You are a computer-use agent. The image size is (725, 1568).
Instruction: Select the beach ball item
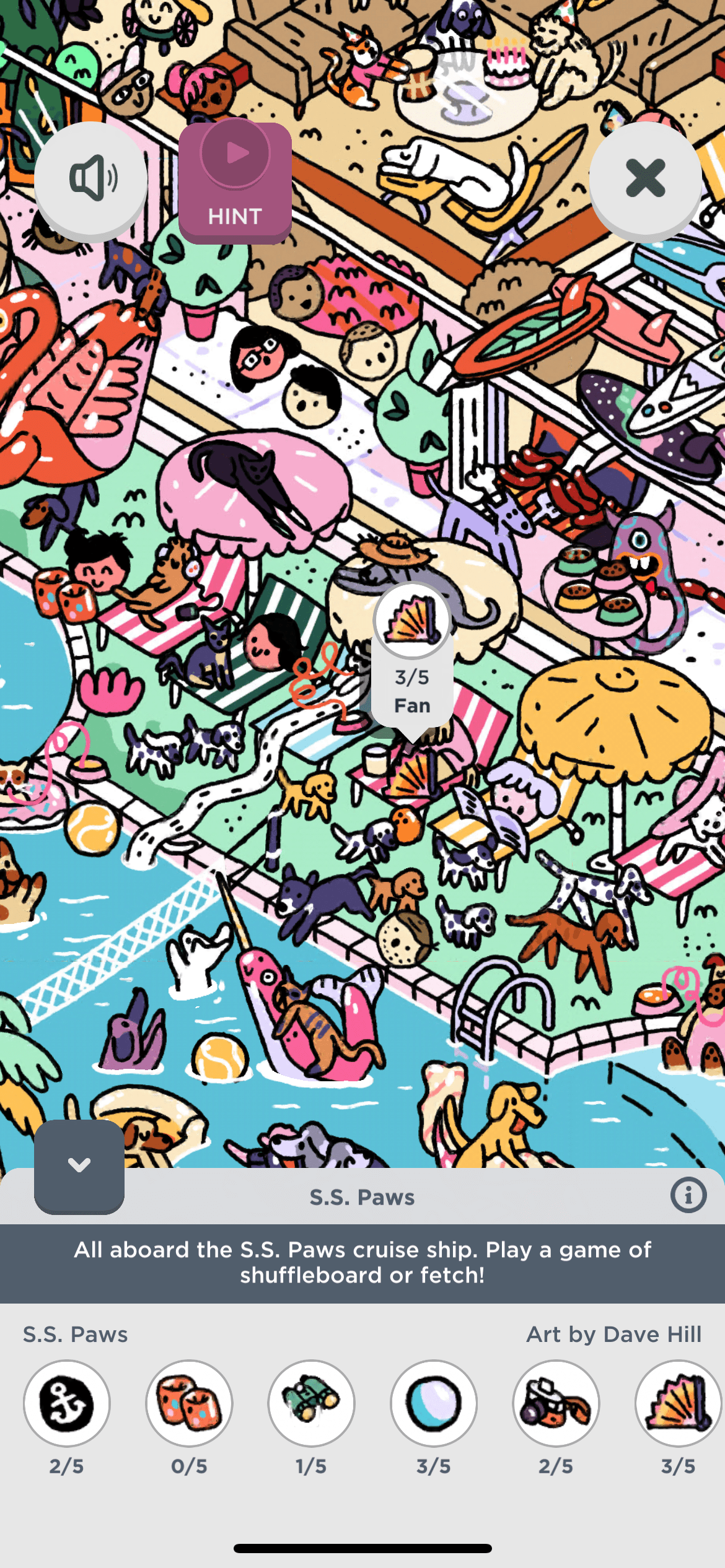click(434, 1403)
